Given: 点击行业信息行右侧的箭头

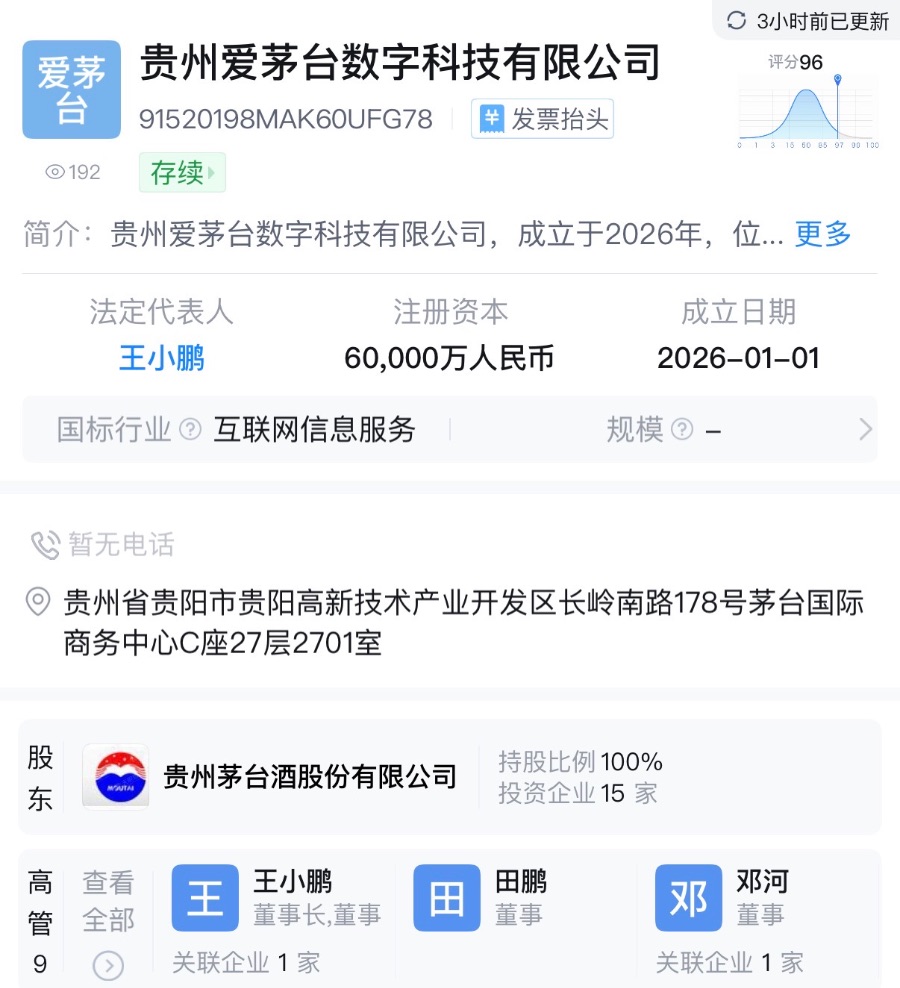Looking at the screenshot, I should click(864, 428).
